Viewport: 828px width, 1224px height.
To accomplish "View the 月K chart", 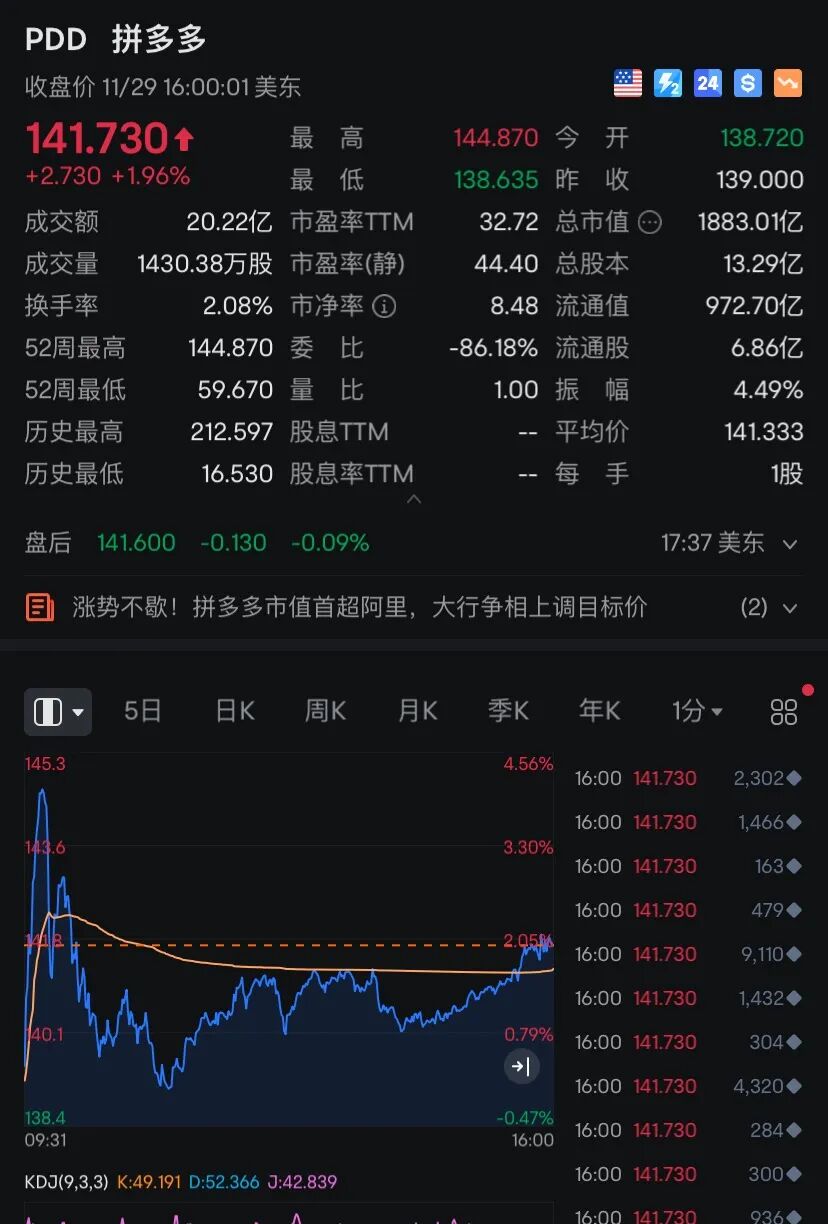I will 417,711.
